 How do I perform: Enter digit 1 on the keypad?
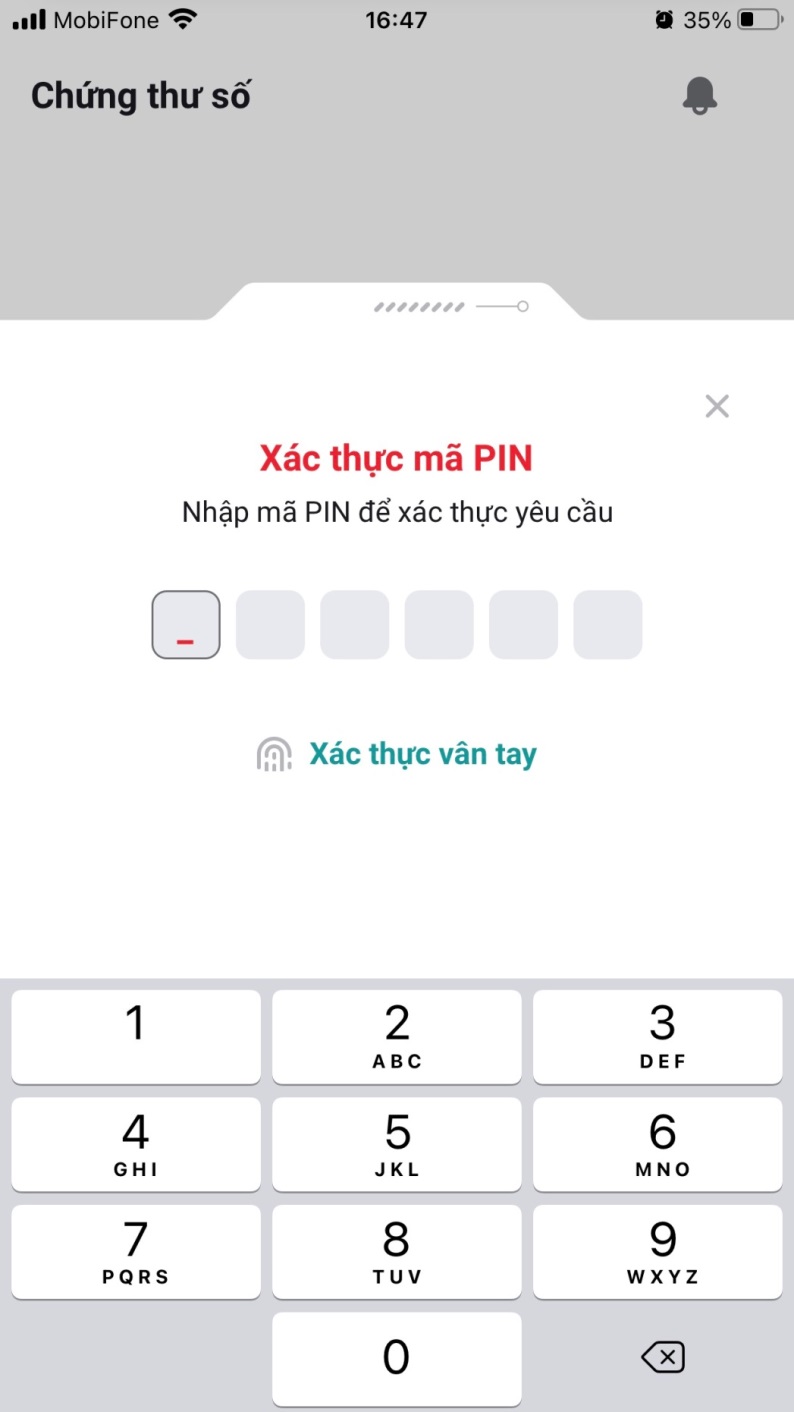136,1036
